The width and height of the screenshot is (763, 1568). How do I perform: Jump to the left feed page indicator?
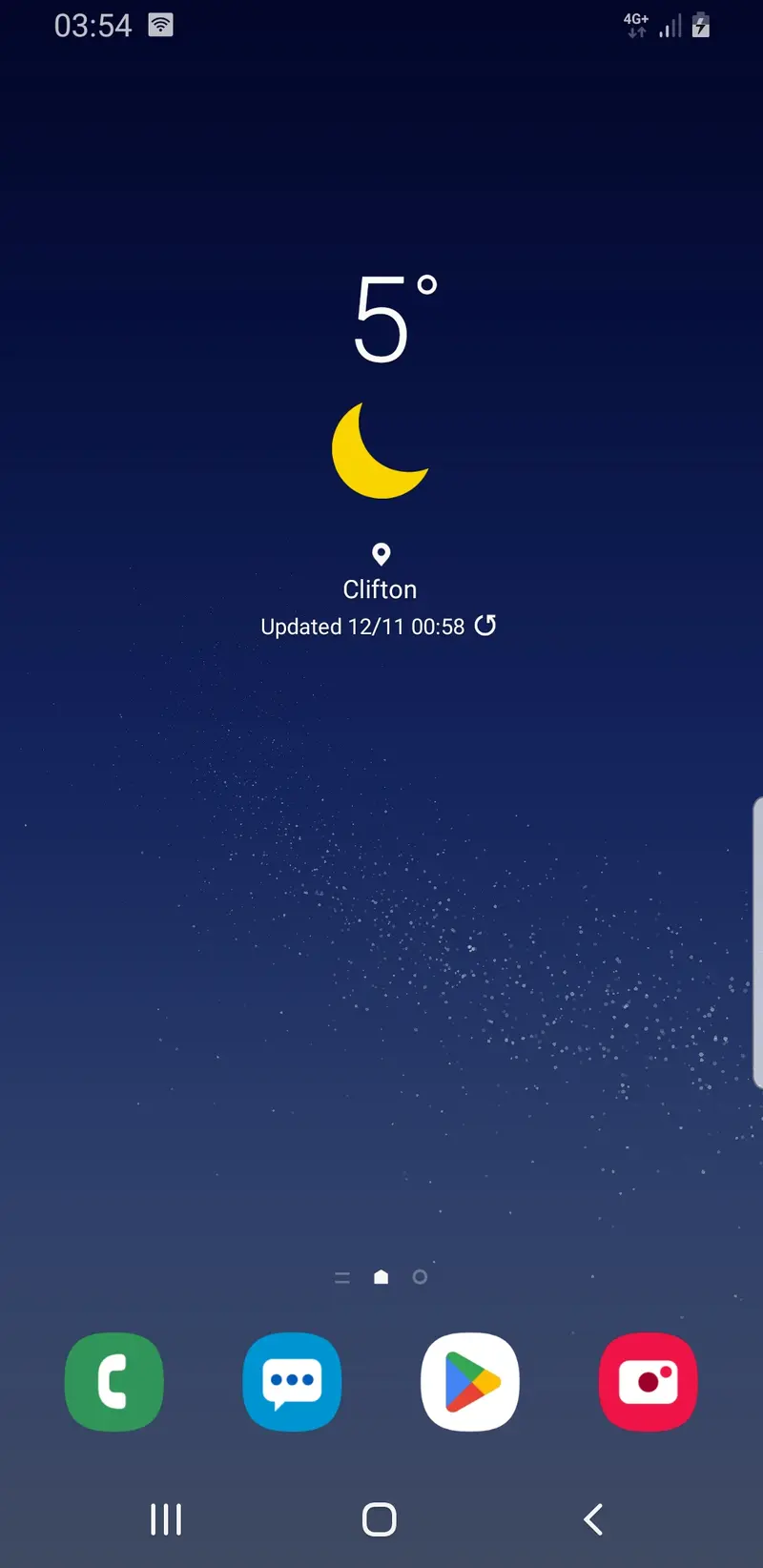[342, 1277]
